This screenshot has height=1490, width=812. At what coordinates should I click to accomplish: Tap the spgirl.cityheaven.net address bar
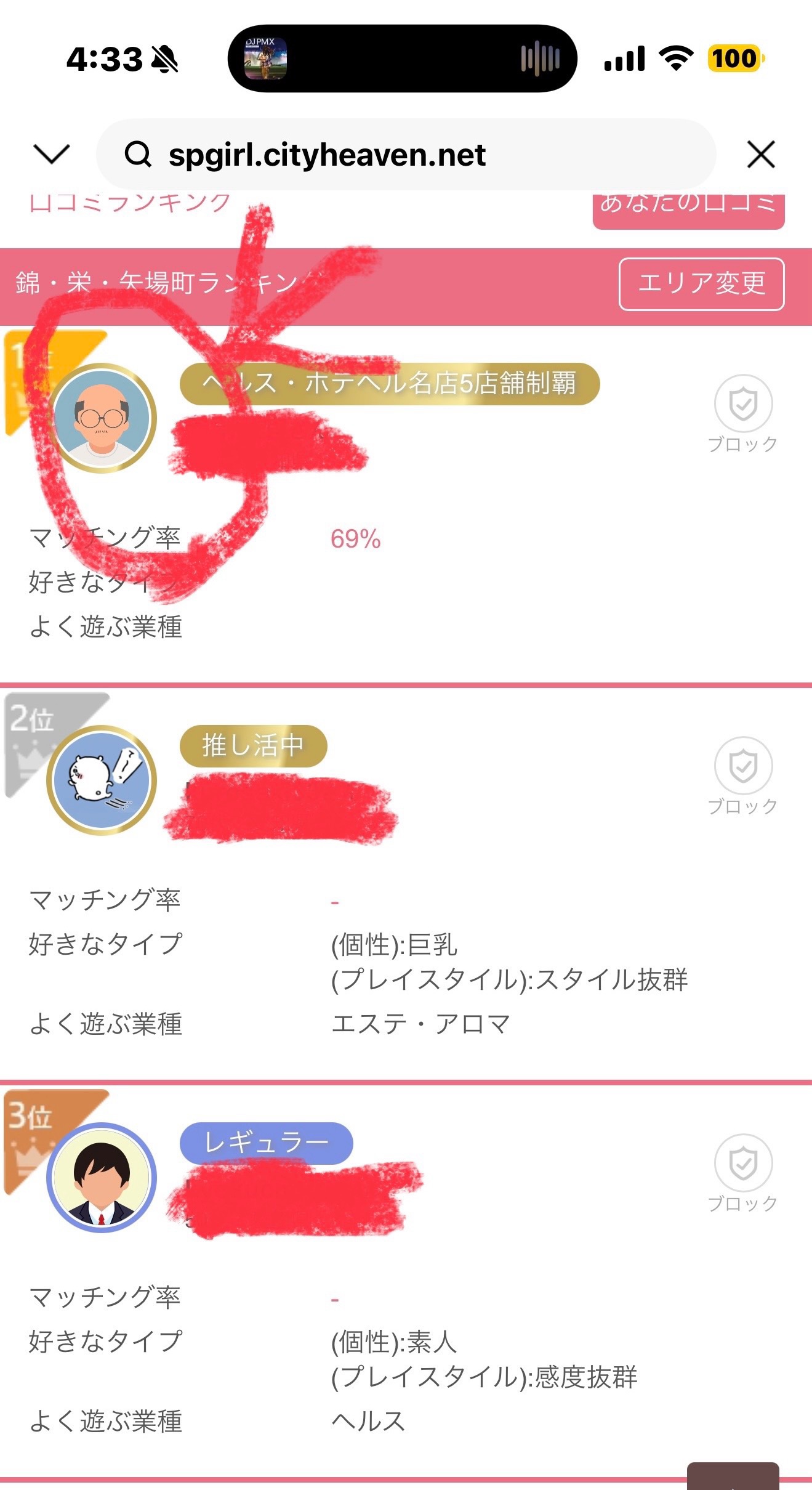(x=405, y=154)
